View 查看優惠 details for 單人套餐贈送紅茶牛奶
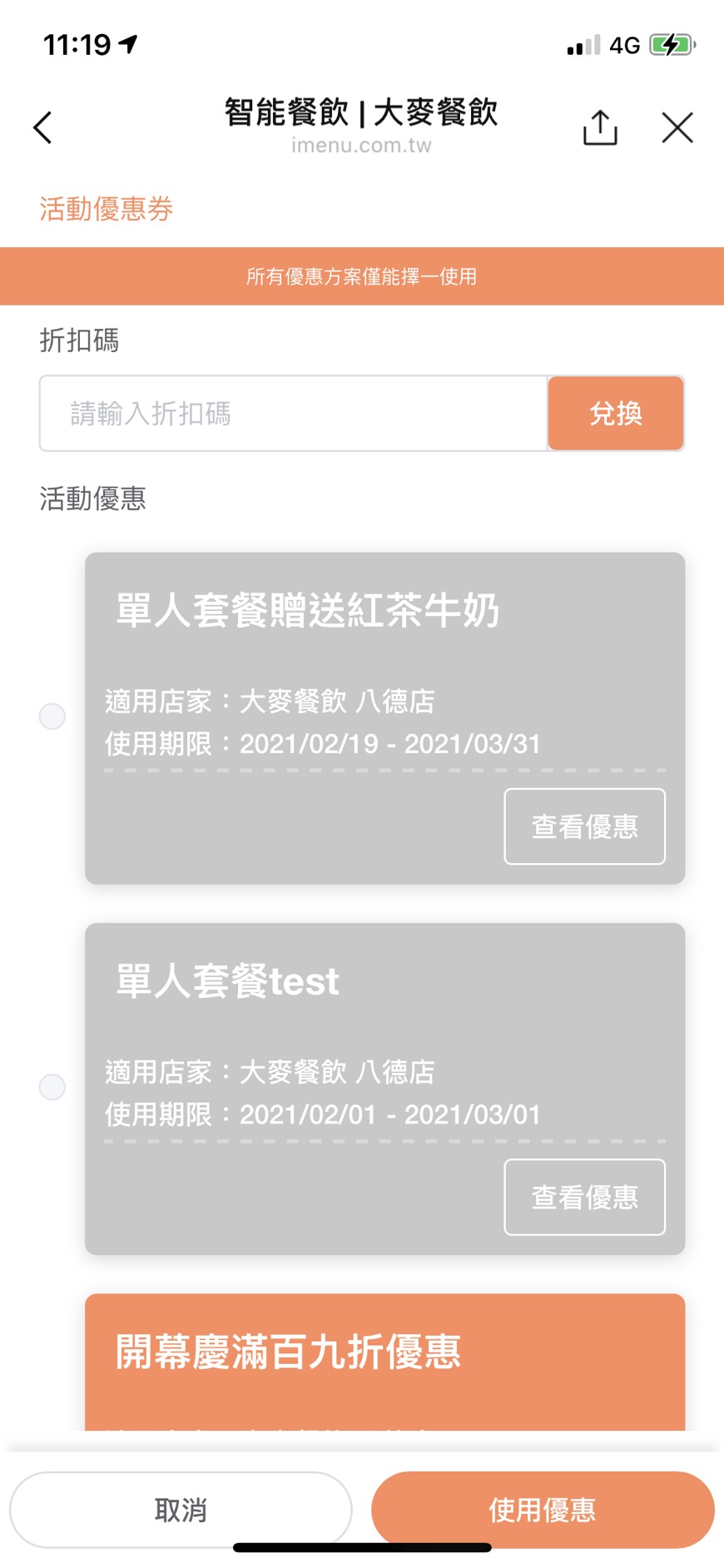 [x=584, y=826]
